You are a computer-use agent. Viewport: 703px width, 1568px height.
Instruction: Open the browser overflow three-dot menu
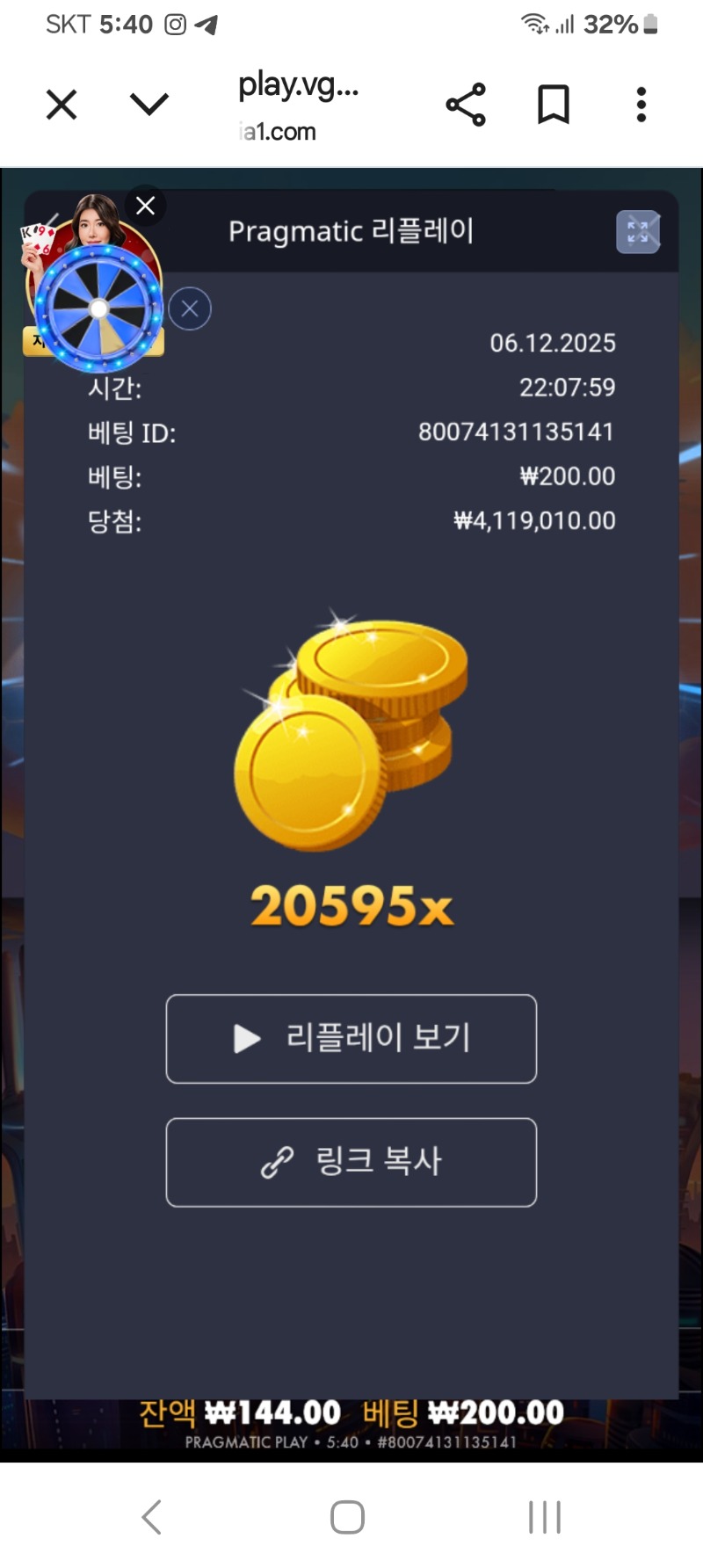tap(641, 104)
